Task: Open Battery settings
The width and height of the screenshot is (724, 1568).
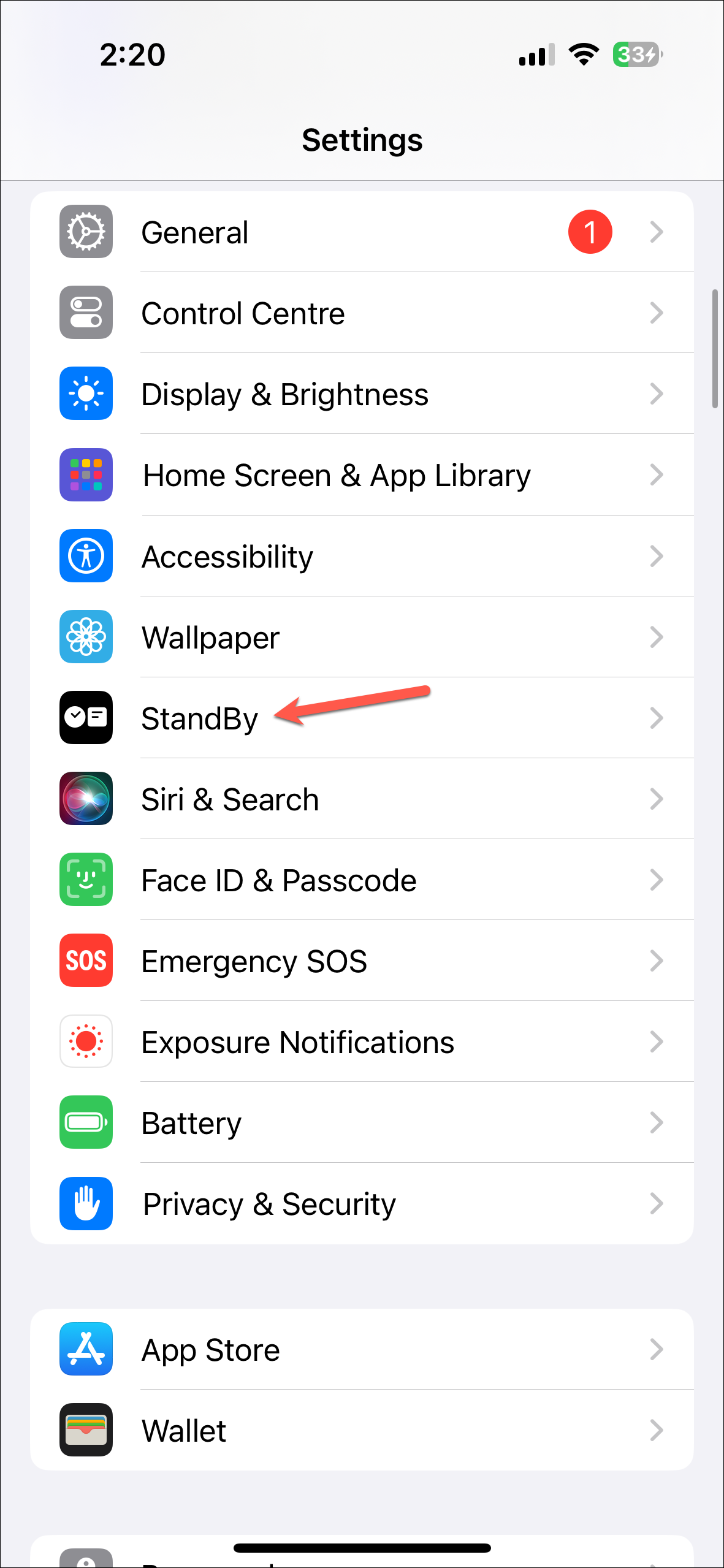Action: tap(362, 1123)
